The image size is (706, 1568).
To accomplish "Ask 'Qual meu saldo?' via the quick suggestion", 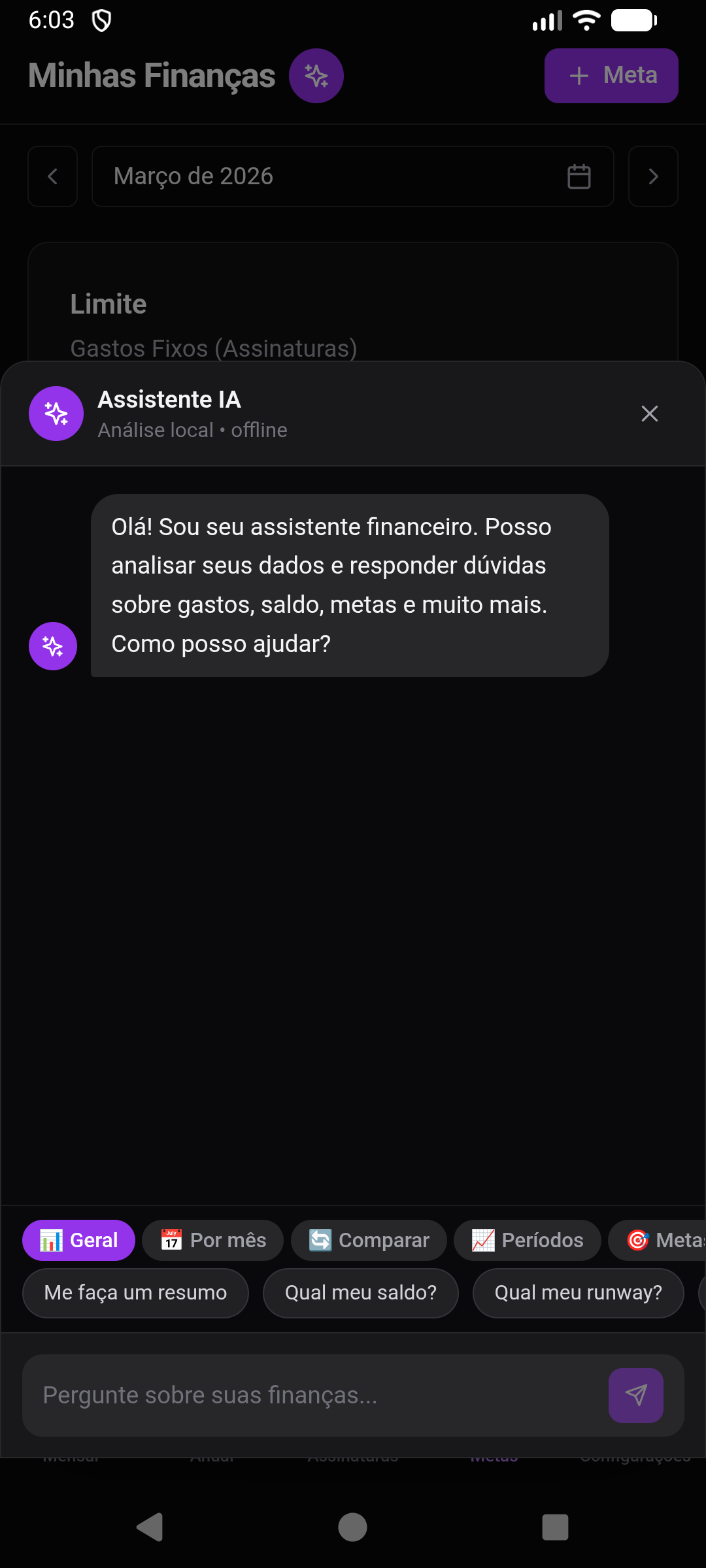I will [x=360, y=1292].
